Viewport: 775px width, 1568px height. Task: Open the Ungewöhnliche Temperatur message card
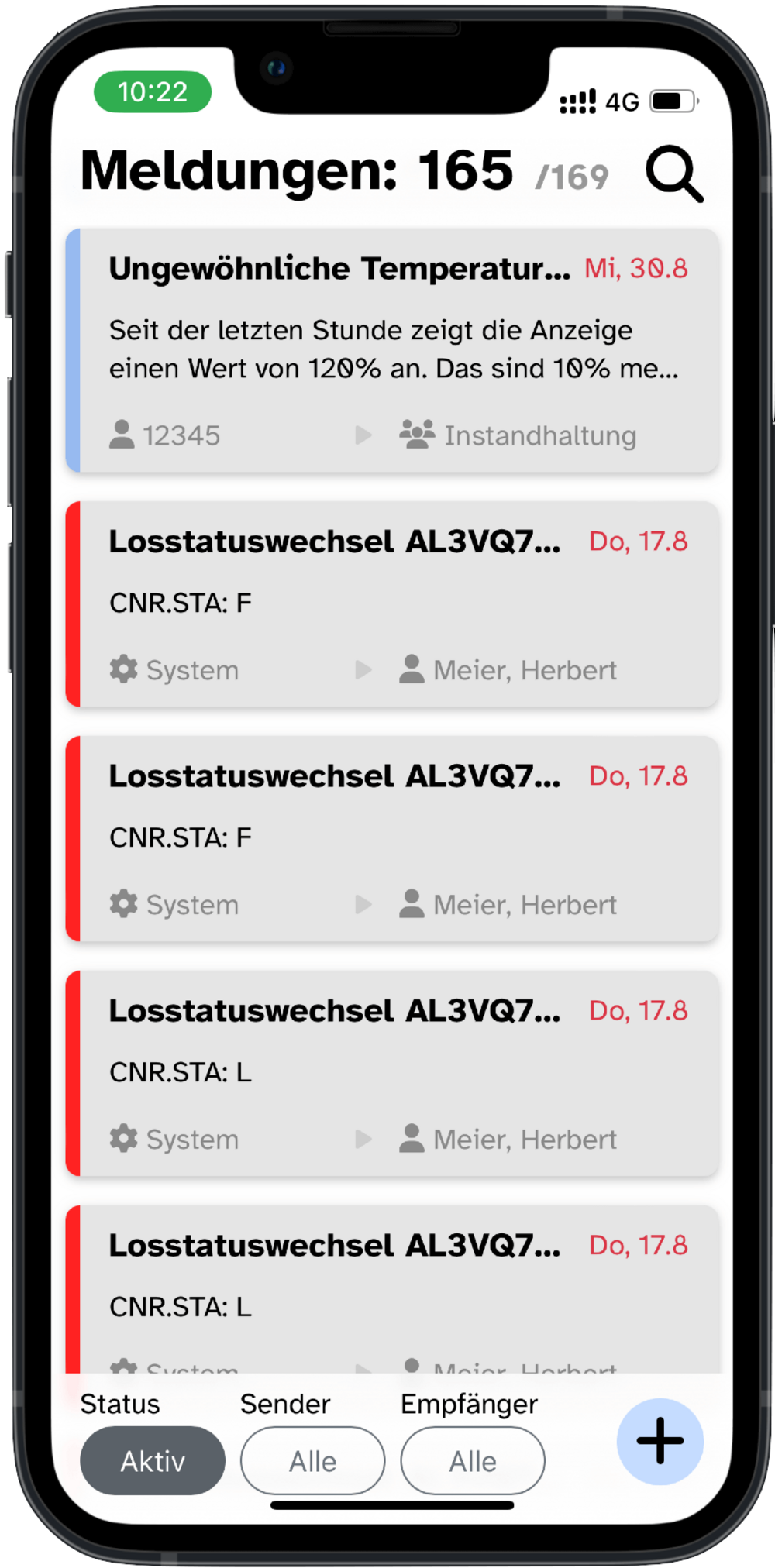(392, 350)
